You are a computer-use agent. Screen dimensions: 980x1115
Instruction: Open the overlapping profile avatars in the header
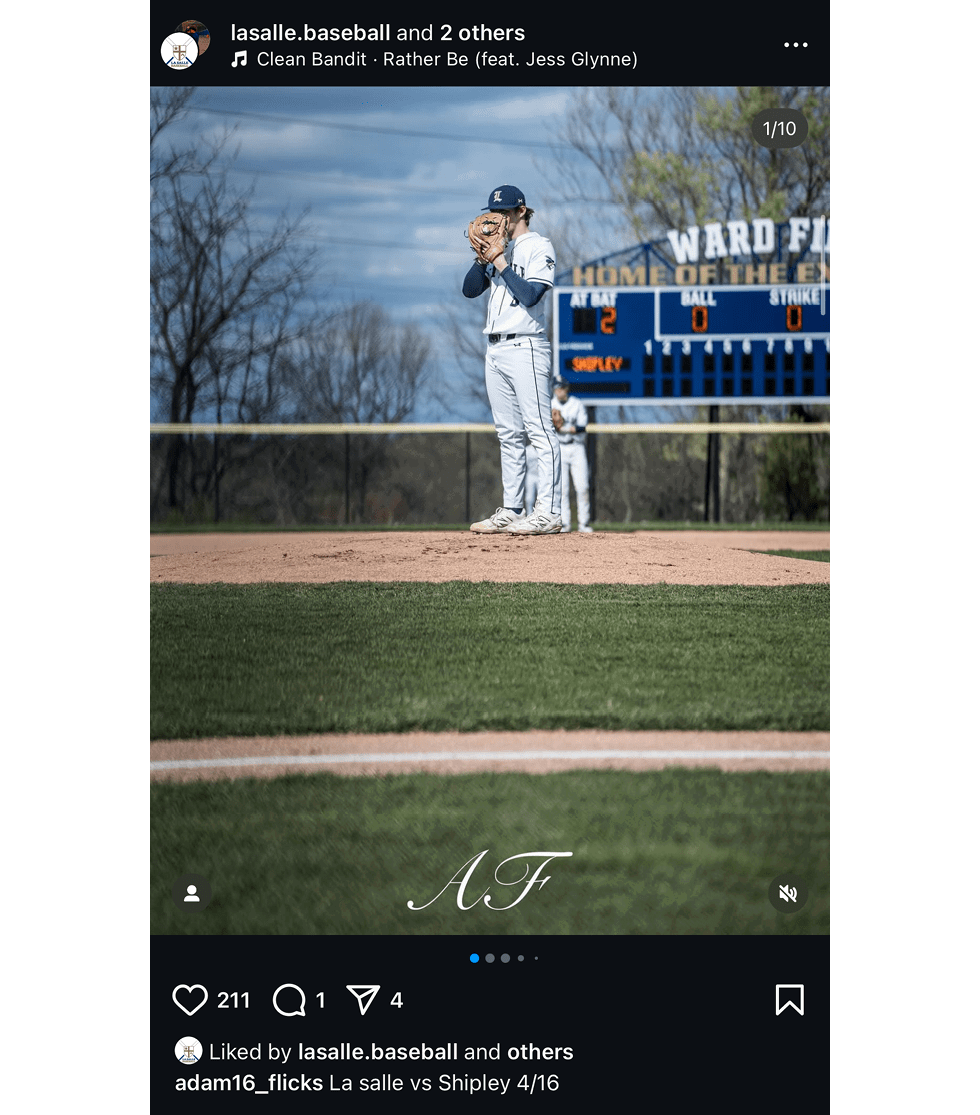(185, 45)
